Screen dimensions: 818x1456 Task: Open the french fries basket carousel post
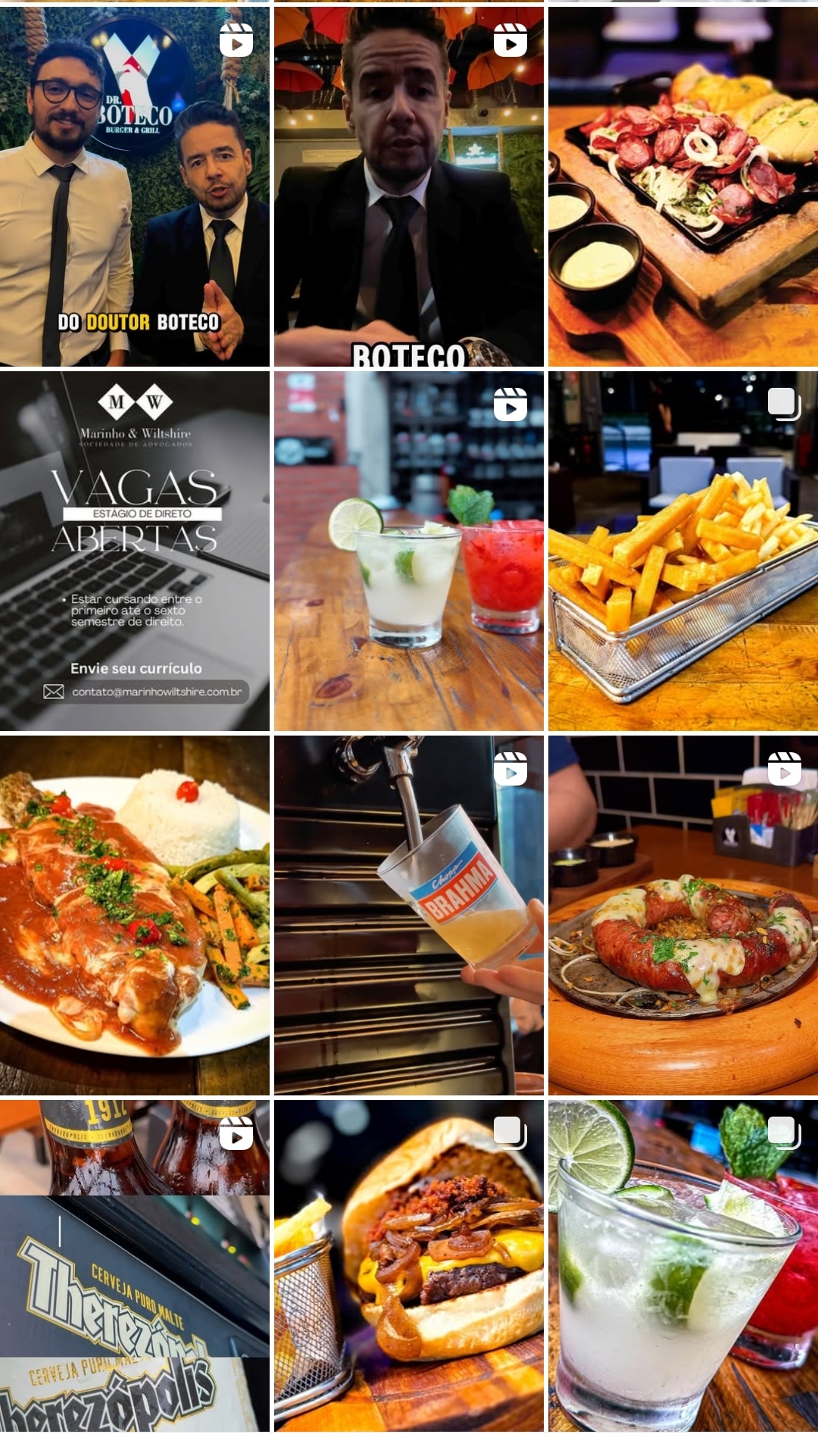pyautogui.click(x=682, y=551)
